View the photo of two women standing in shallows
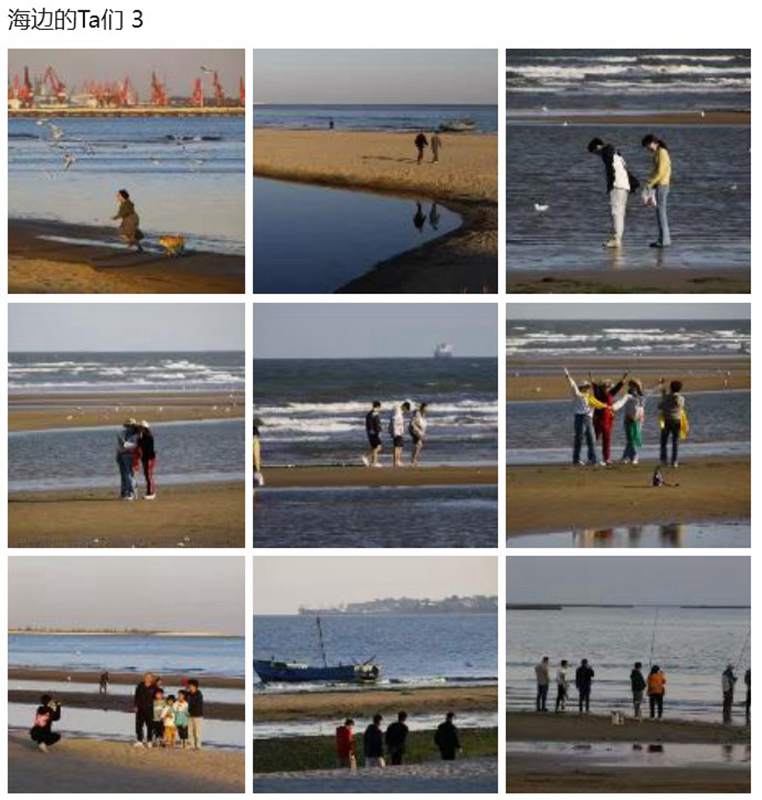 pos(628,171)
